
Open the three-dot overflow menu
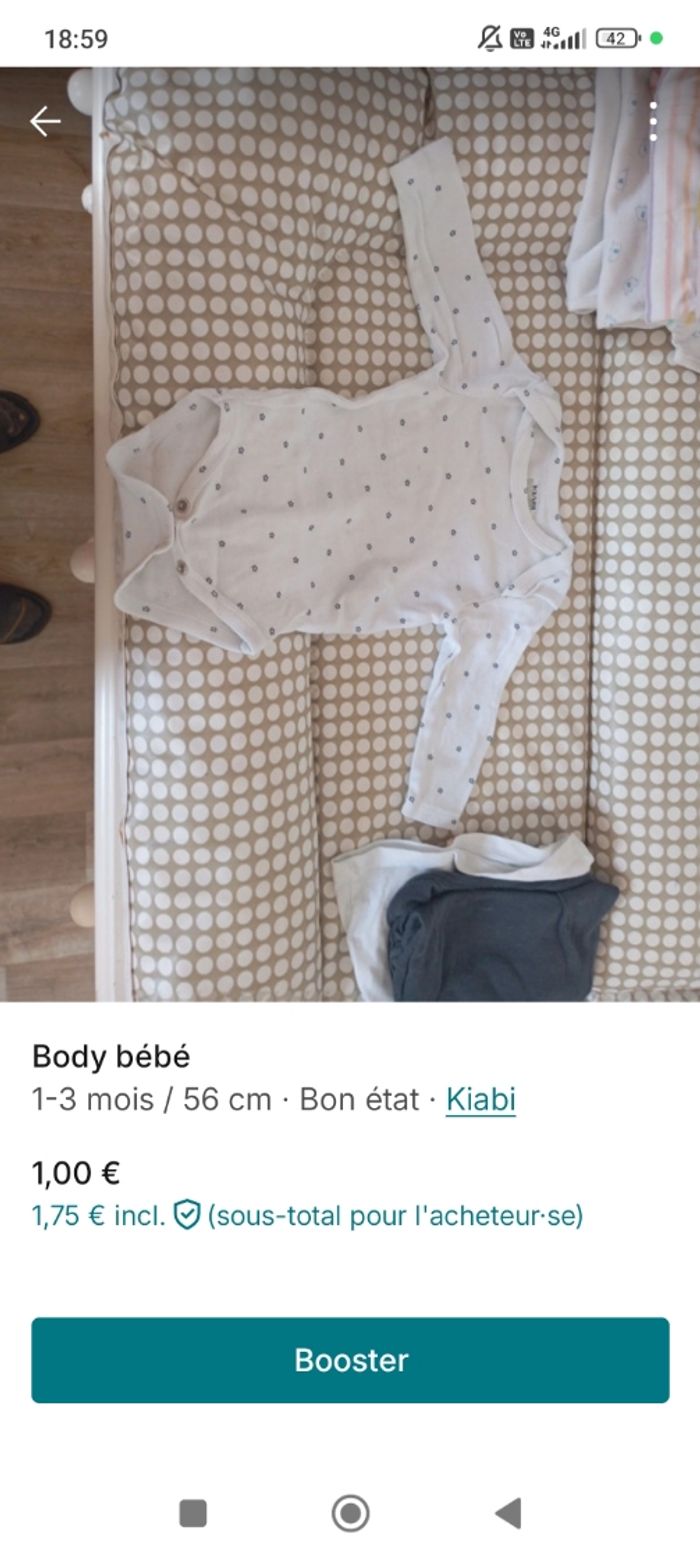point(653,122)
